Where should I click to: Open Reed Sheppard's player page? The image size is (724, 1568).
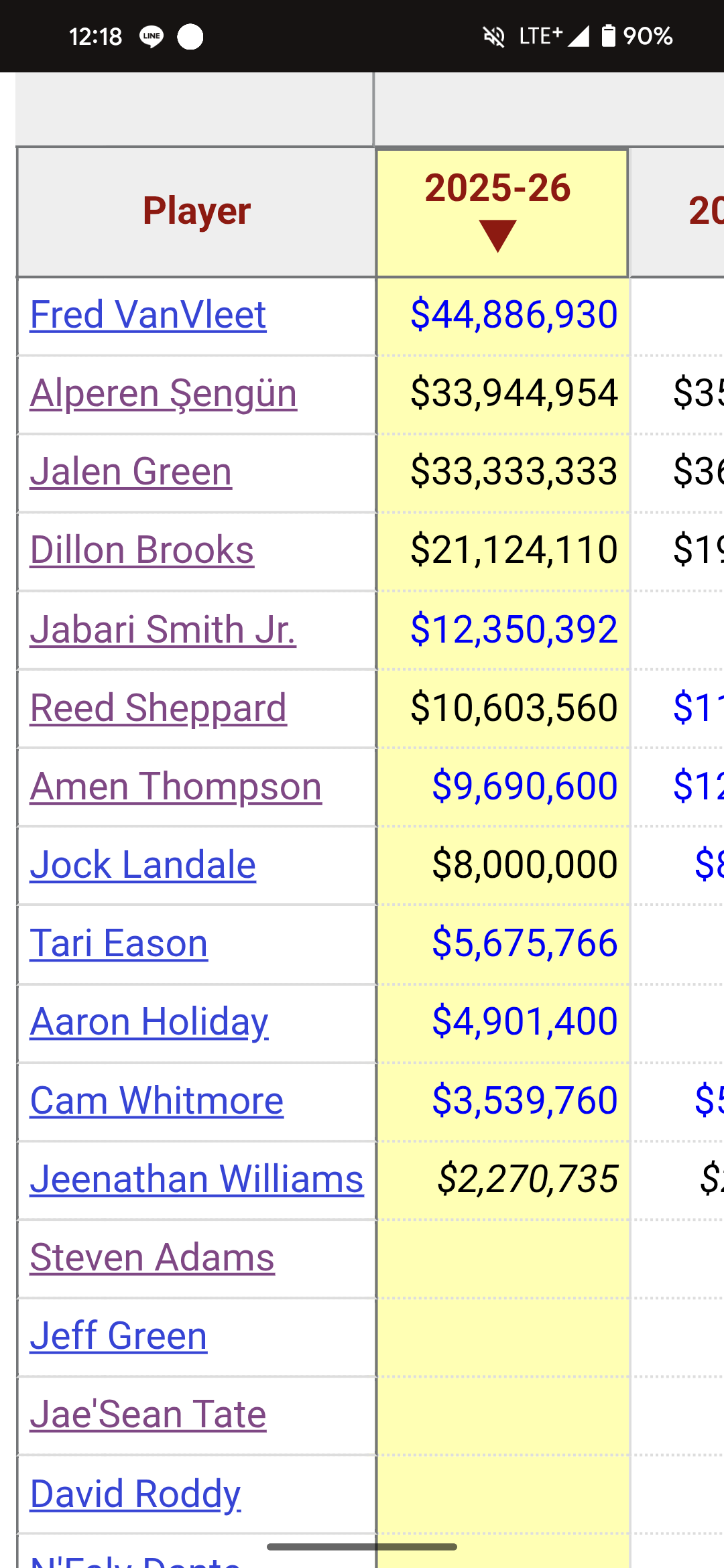[x=158, y=708]
